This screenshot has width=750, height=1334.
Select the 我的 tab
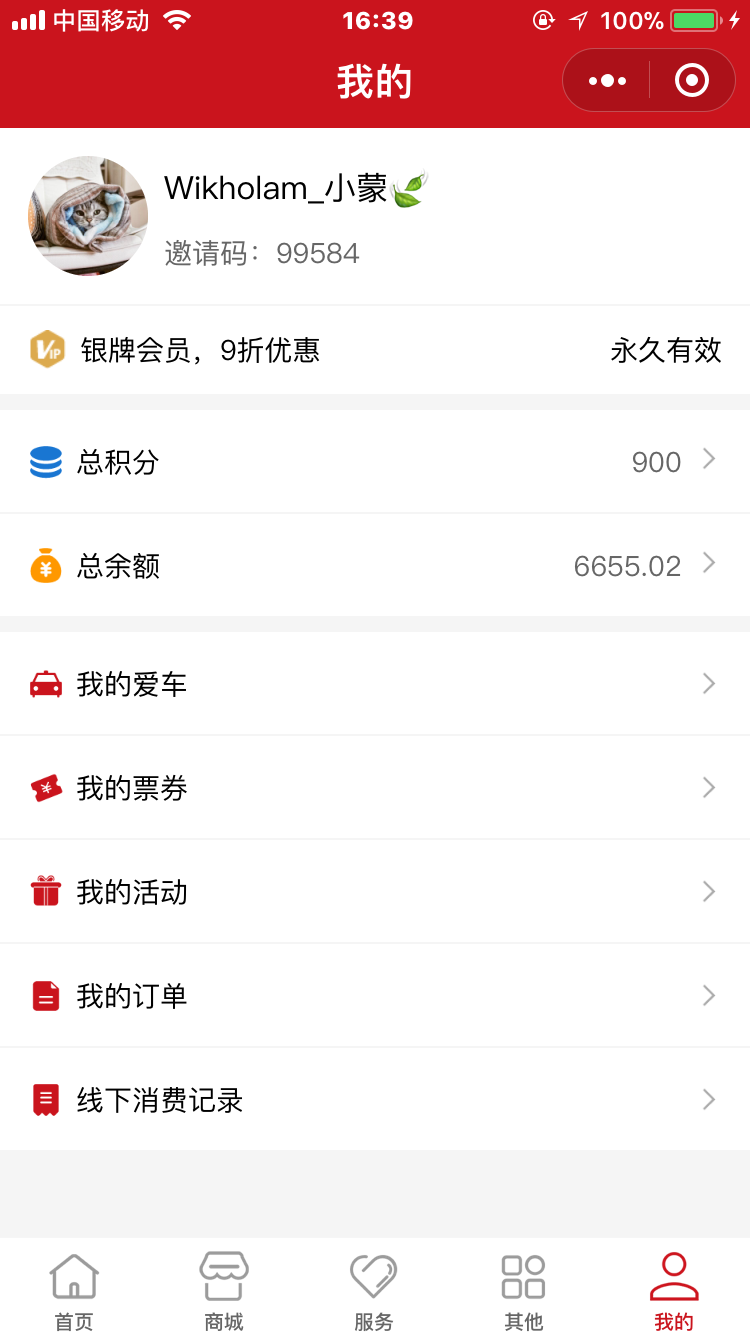pos(674,1291)
